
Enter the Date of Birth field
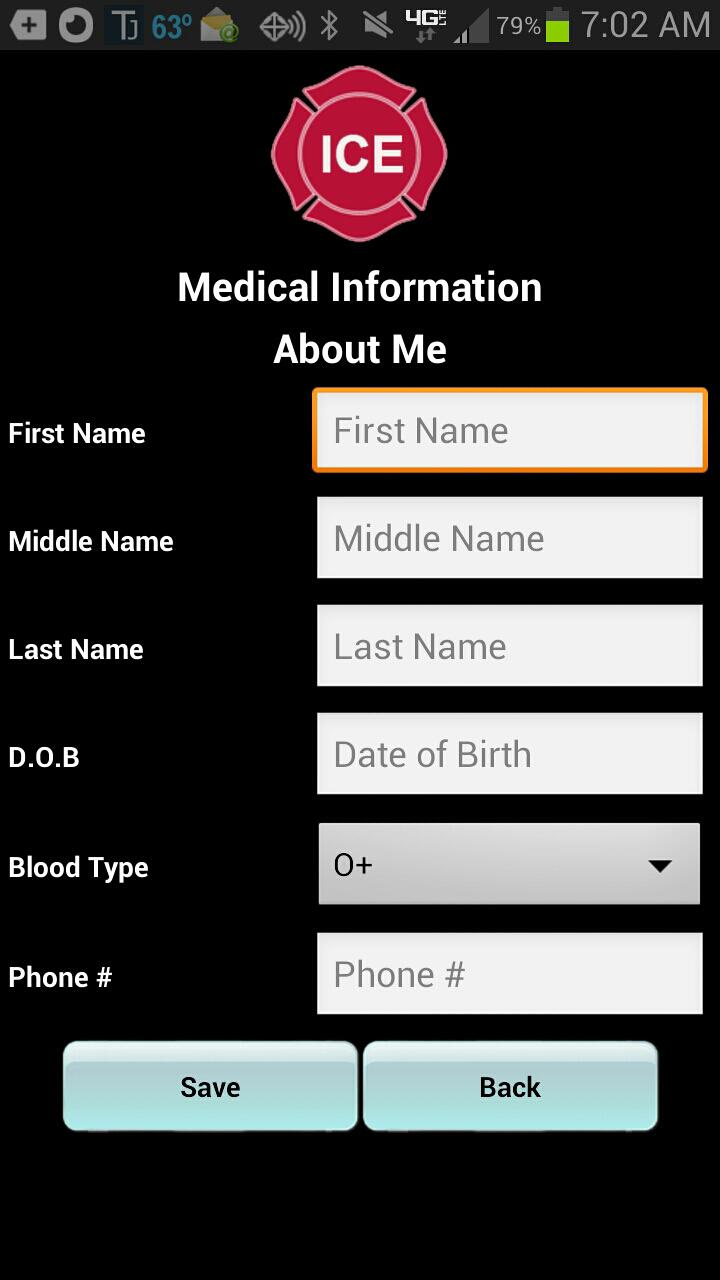coord(510,754)
